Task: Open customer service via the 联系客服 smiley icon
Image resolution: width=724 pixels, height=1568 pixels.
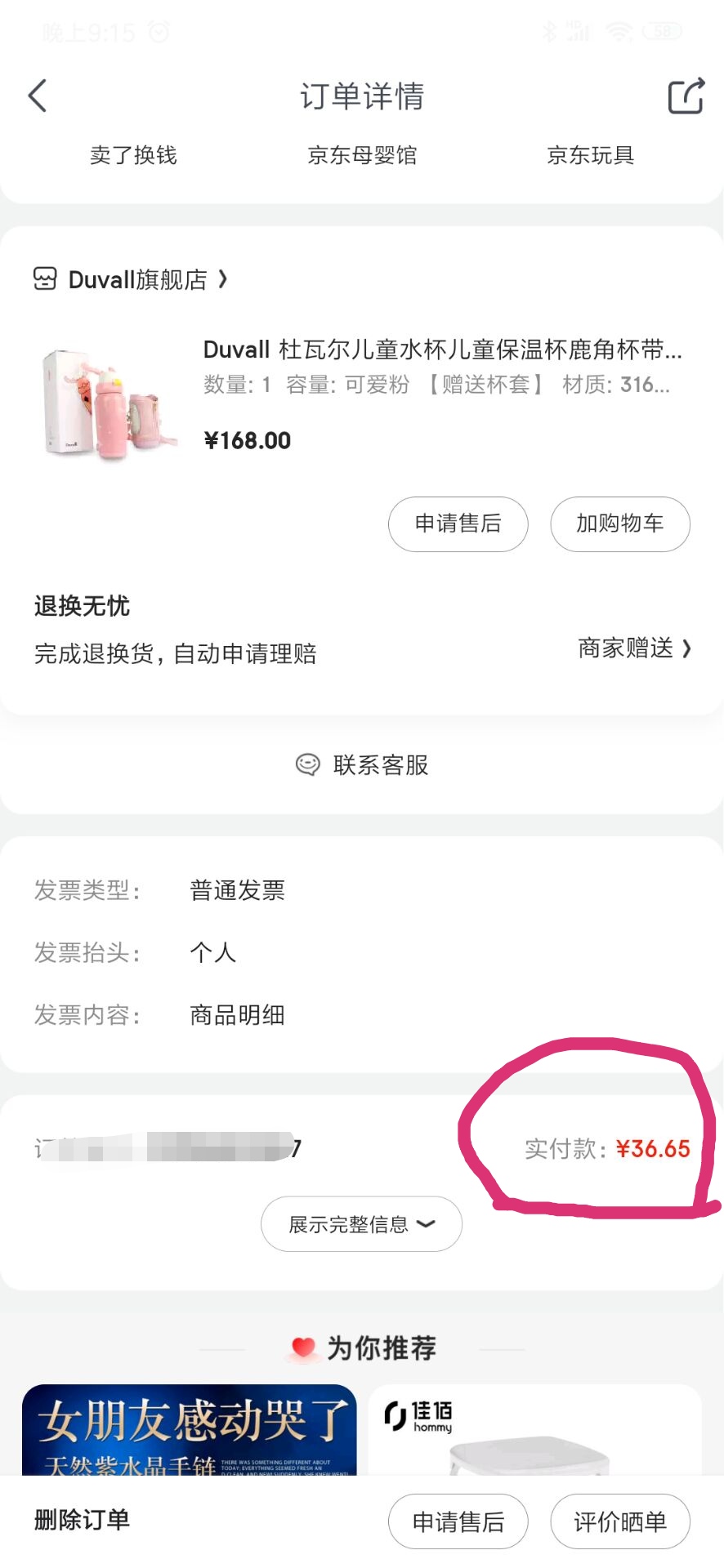Action: pyautogui.click(x=307, y=764)
